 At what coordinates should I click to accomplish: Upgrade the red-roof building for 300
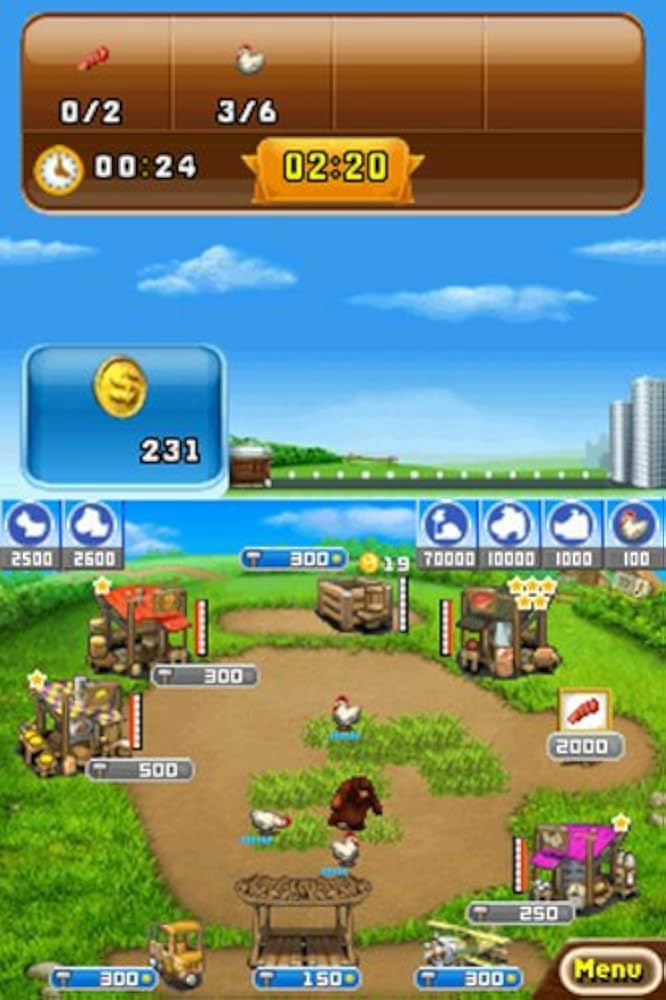pos(205,676)
